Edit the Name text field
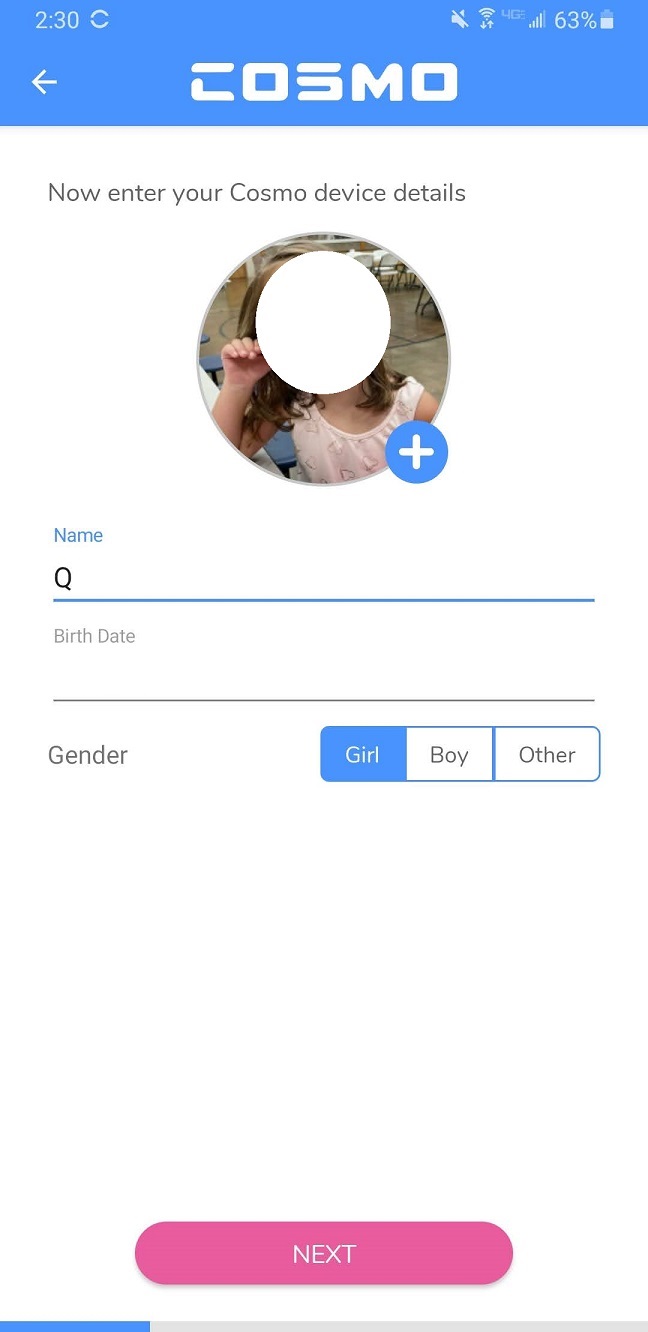 (x=323, y=578)
